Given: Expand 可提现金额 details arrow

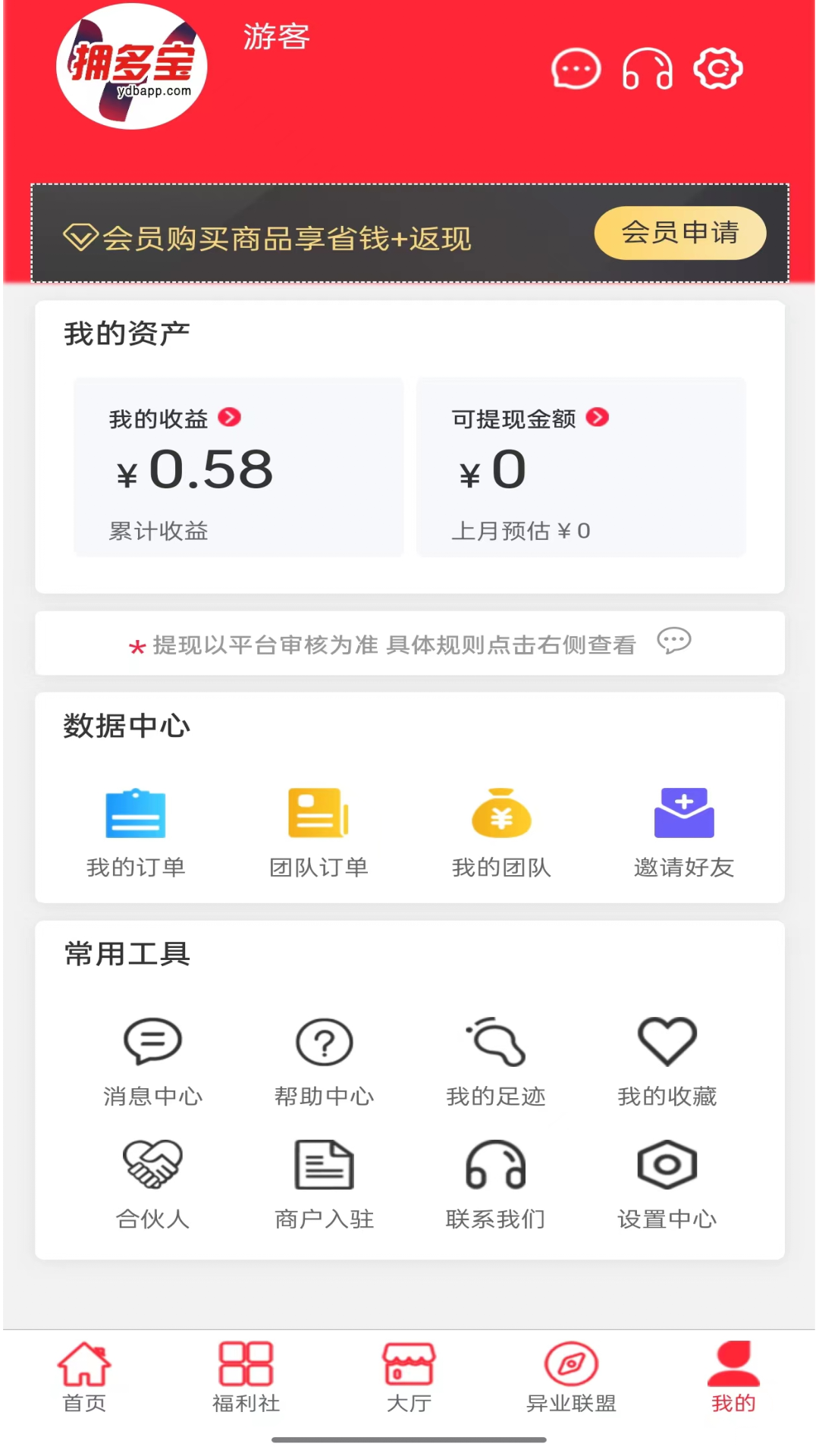Looking at the screenshot, I should point(598,417).
